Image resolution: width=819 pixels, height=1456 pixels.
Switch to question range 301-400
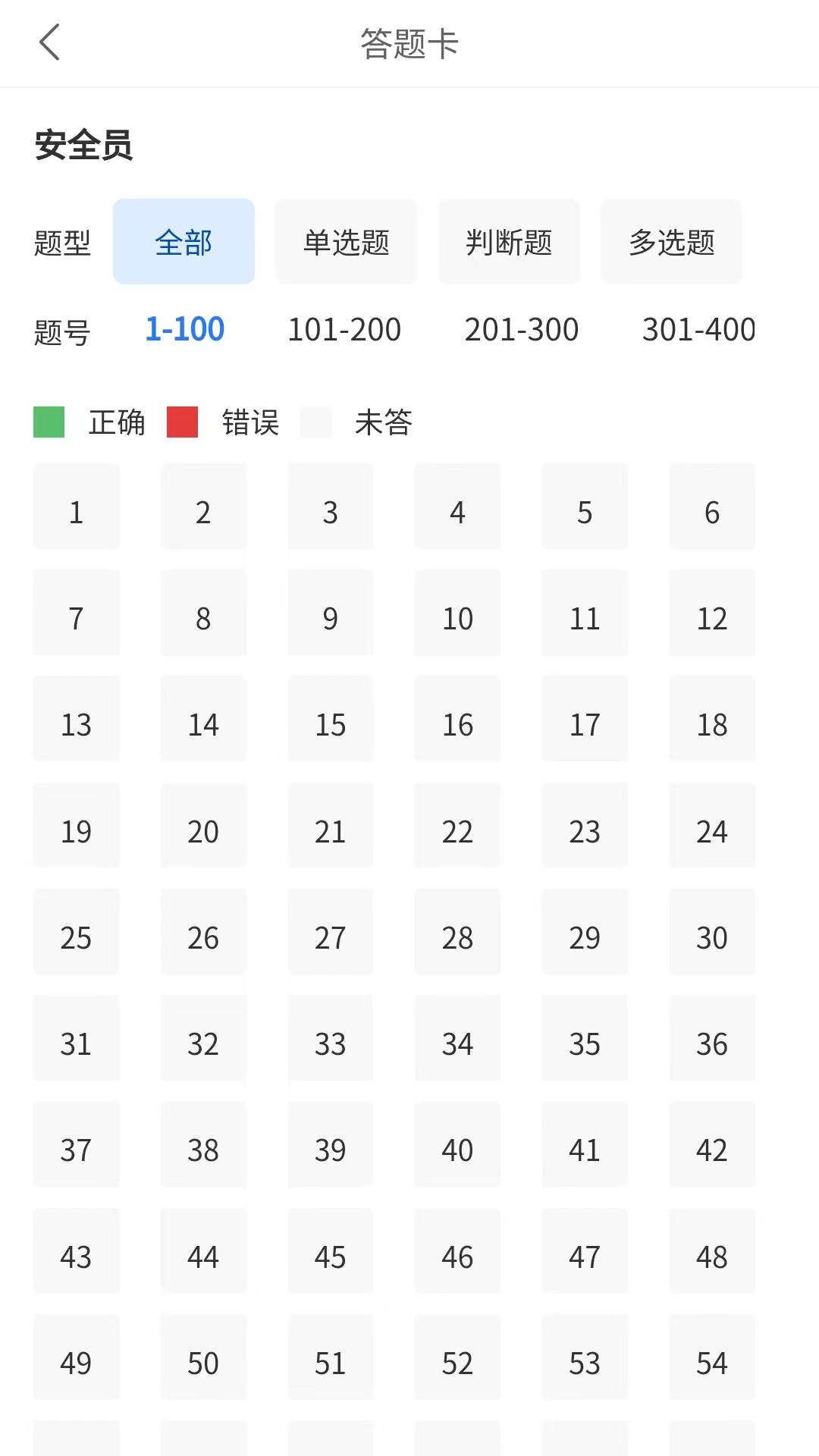pyautogui.click(x=698, y=329)
